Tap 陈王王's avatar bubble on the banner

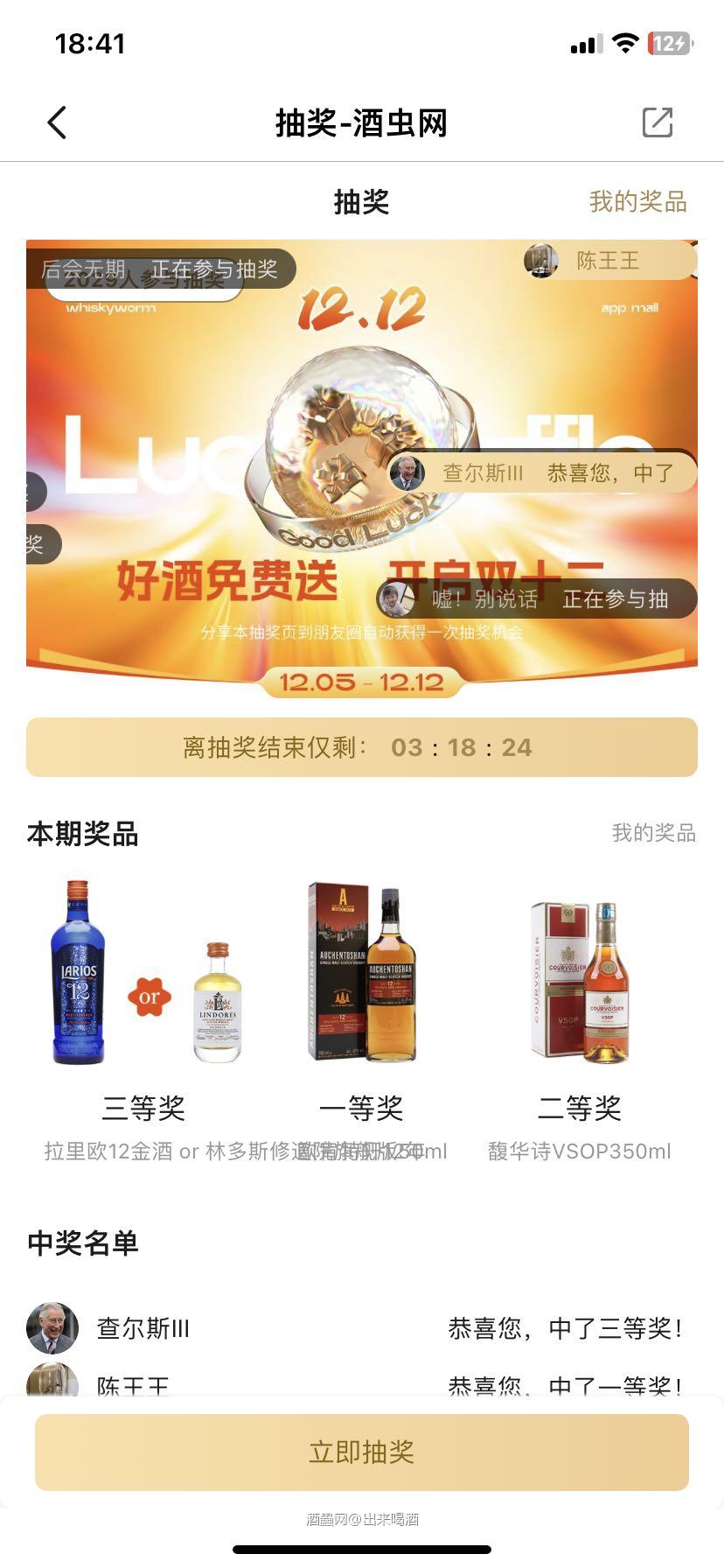[x=540, y=260]
